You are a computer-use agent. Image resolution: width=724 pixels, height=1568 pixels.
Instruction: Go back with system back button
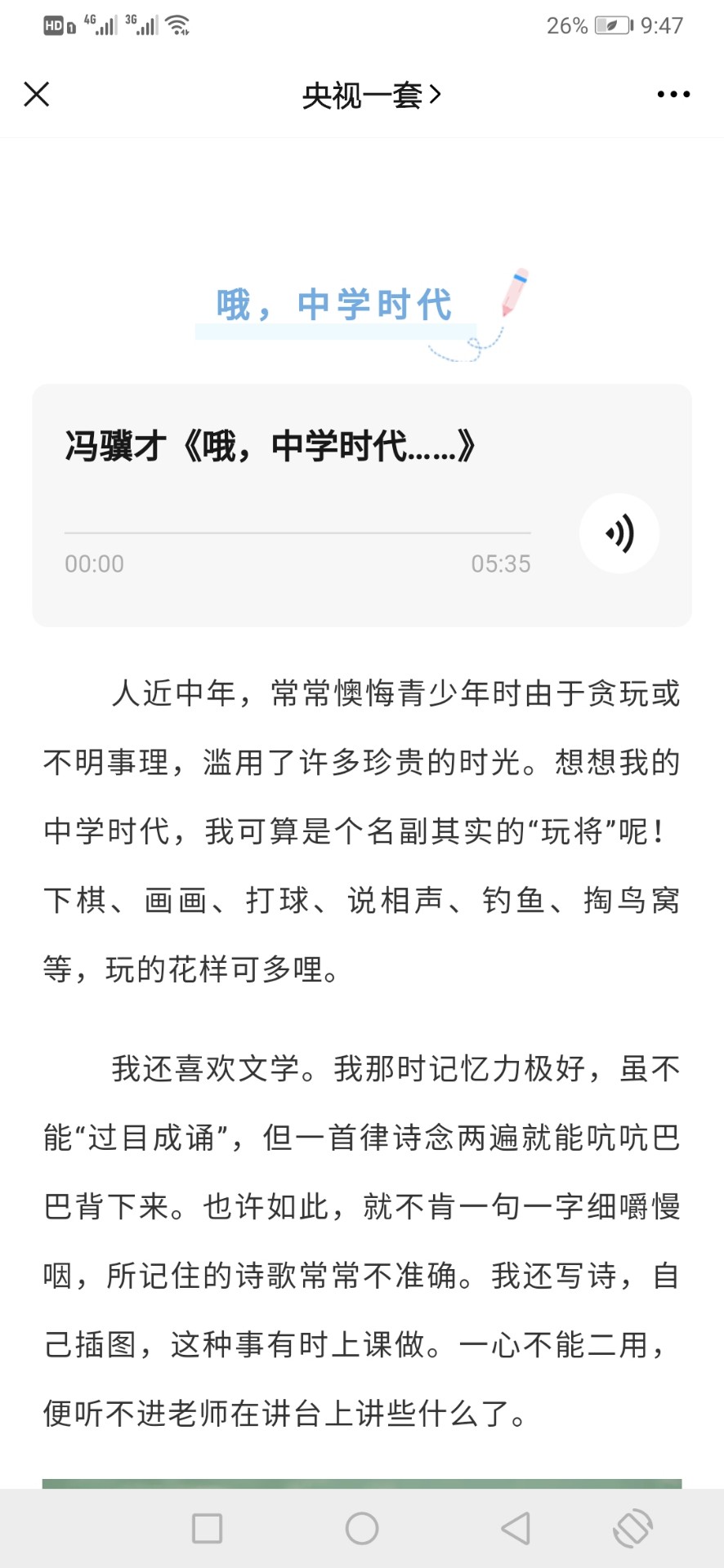point(516,1528)
